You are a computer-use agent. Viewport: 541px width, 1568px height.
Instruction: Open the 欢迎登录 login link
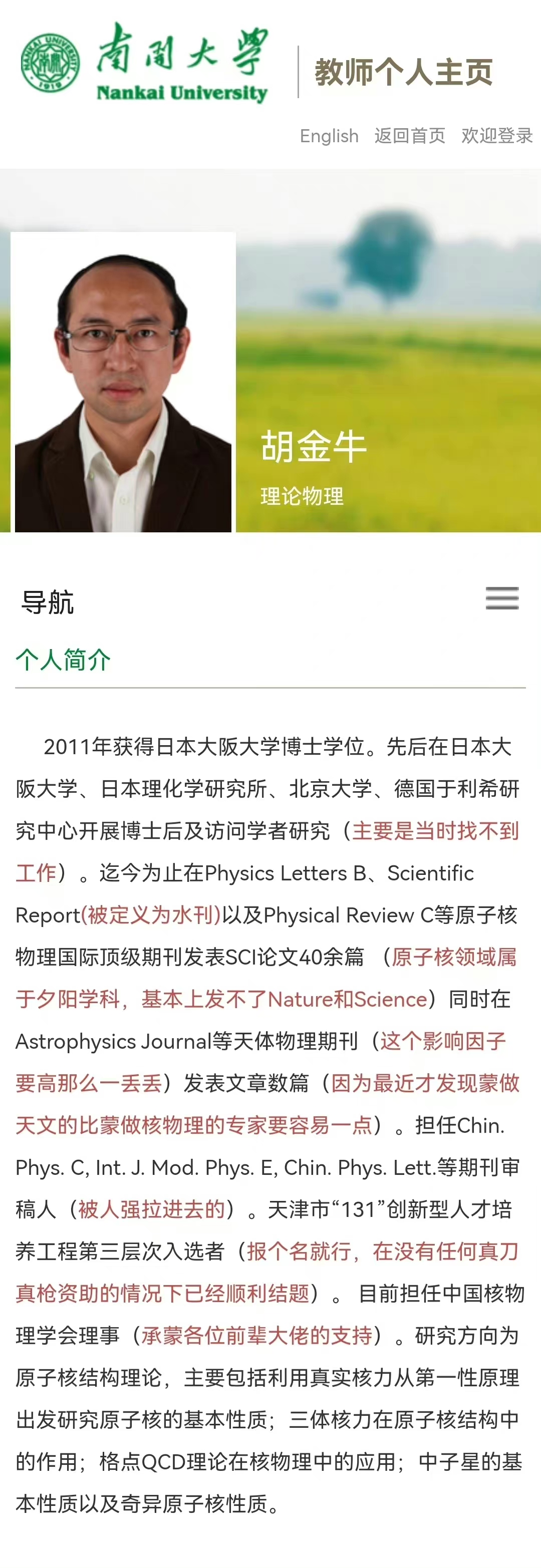click(x=496, y=136)
